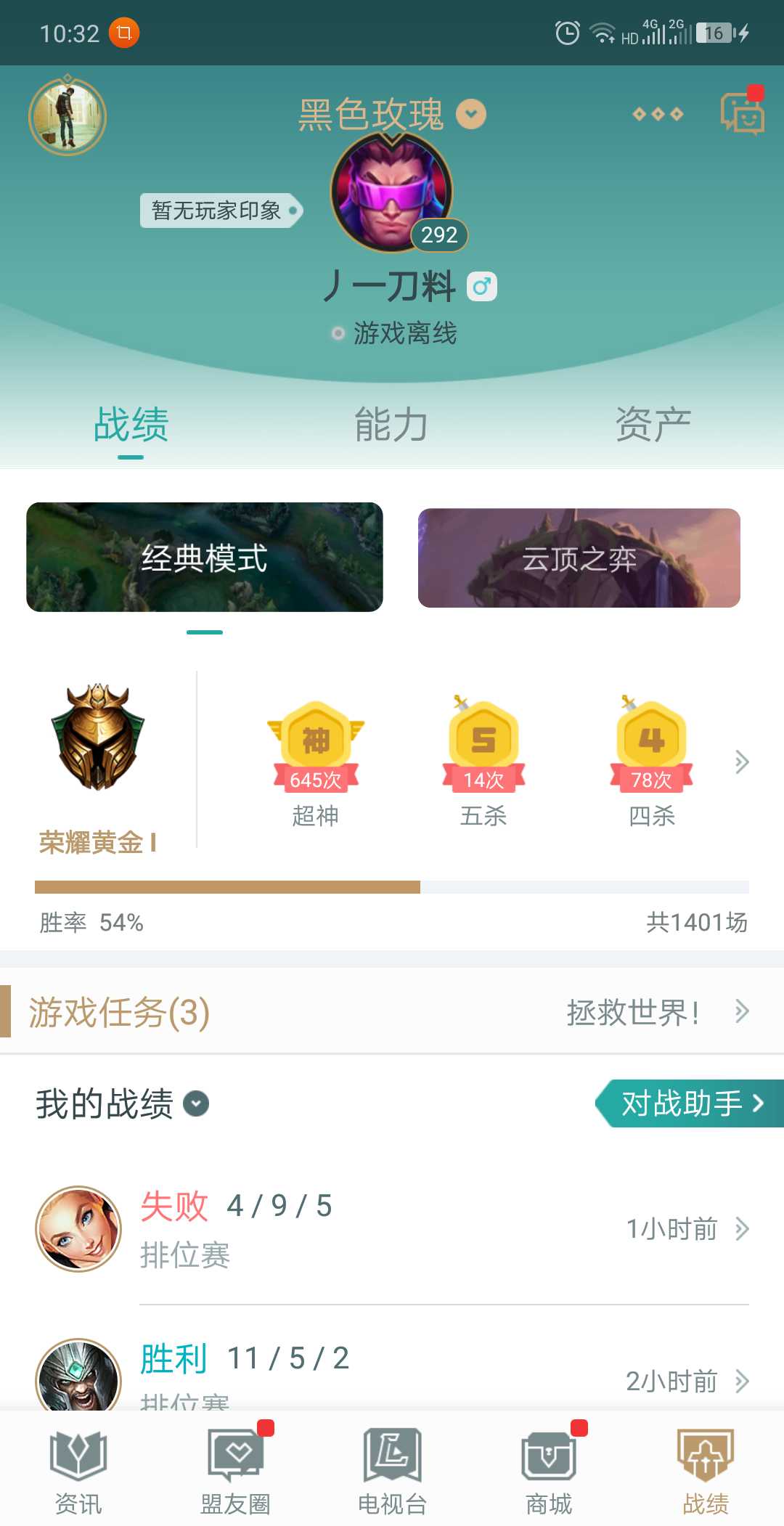Screen dimensions: 784x1526
Task: Open the three-diamond more options menu
Action: [658, 114]
